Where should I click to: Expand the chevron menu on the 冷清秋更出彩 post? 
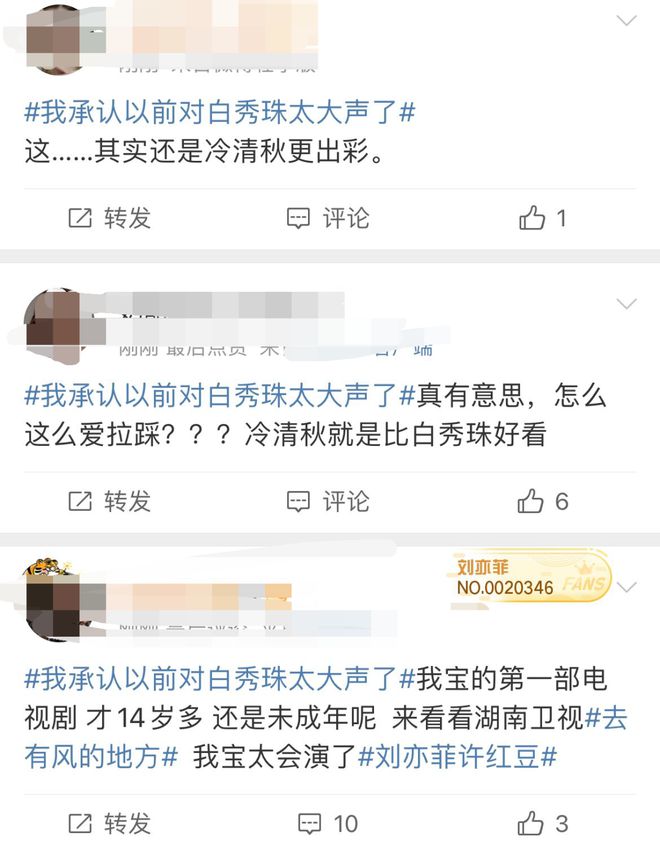pyautogui.click(x=627, y=21)
